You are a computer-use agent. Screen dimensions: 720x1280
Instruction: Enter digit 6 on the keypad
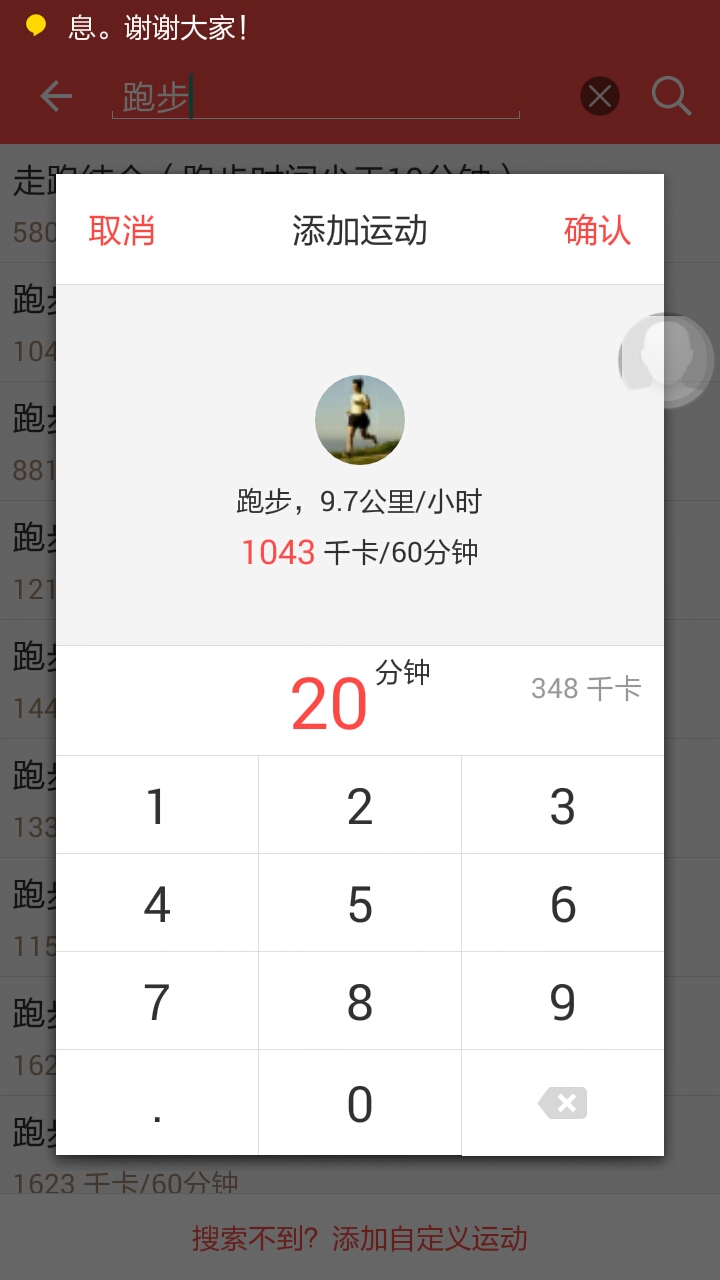point(563,903)
